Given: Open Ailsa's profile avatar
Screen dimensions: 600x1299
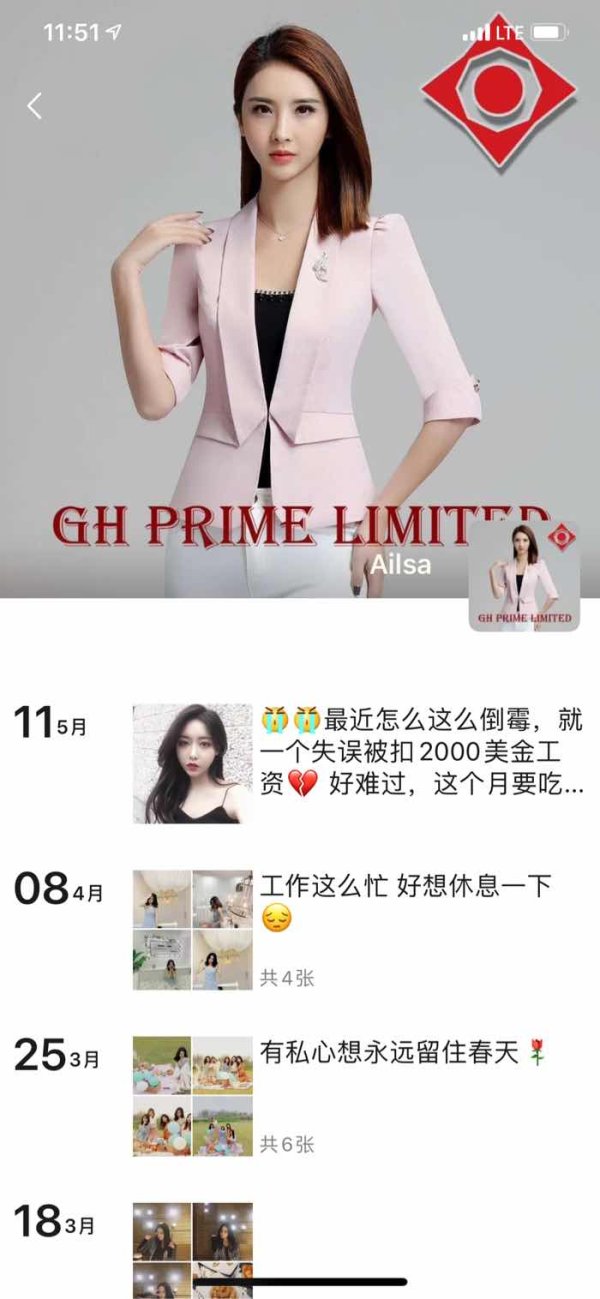Looking at the screenshot, I should coord(524,577).
